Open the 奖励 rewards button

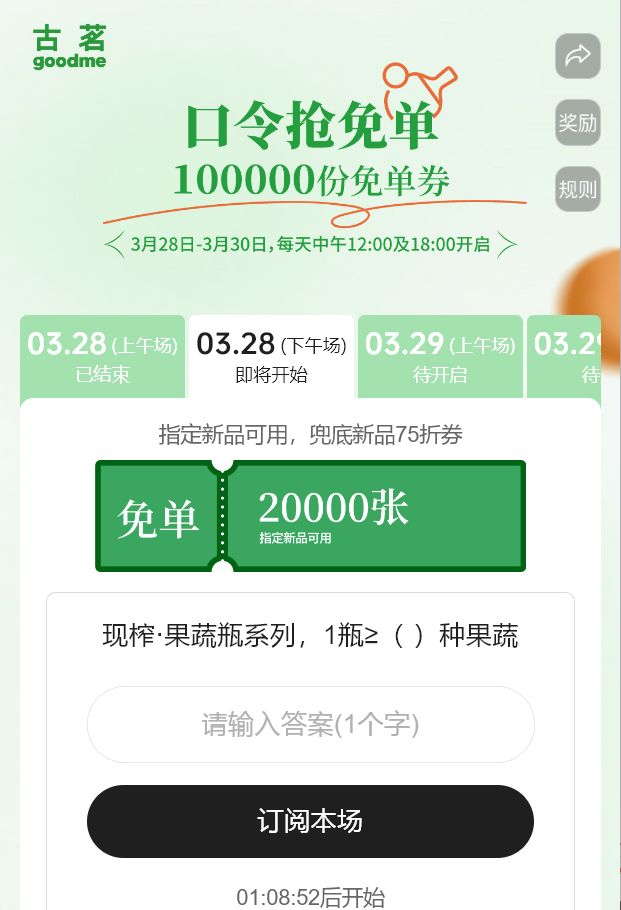click(578, 123)
